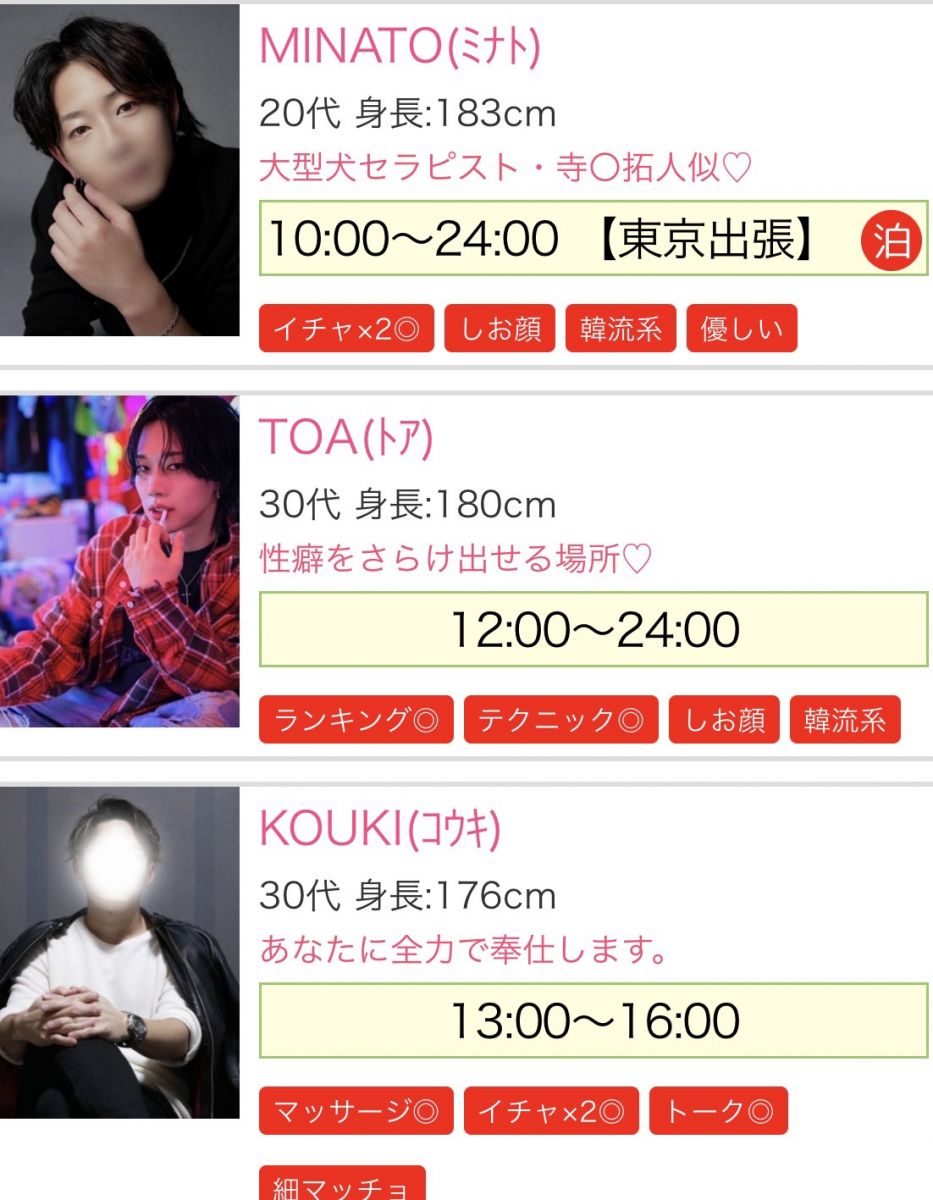Tap the 韓流系 tag under MINATO
The width and height of the screenshot is (933, 1200).
(620, 329)
